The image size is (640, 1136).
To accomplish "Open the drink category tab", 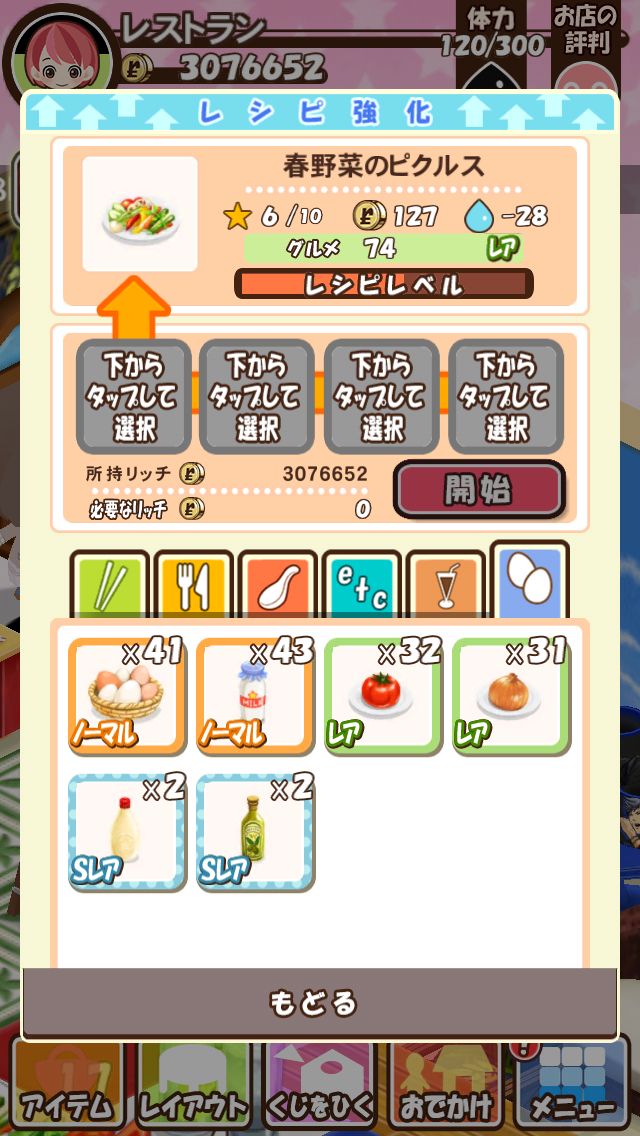I will click(x=446, y=585).
